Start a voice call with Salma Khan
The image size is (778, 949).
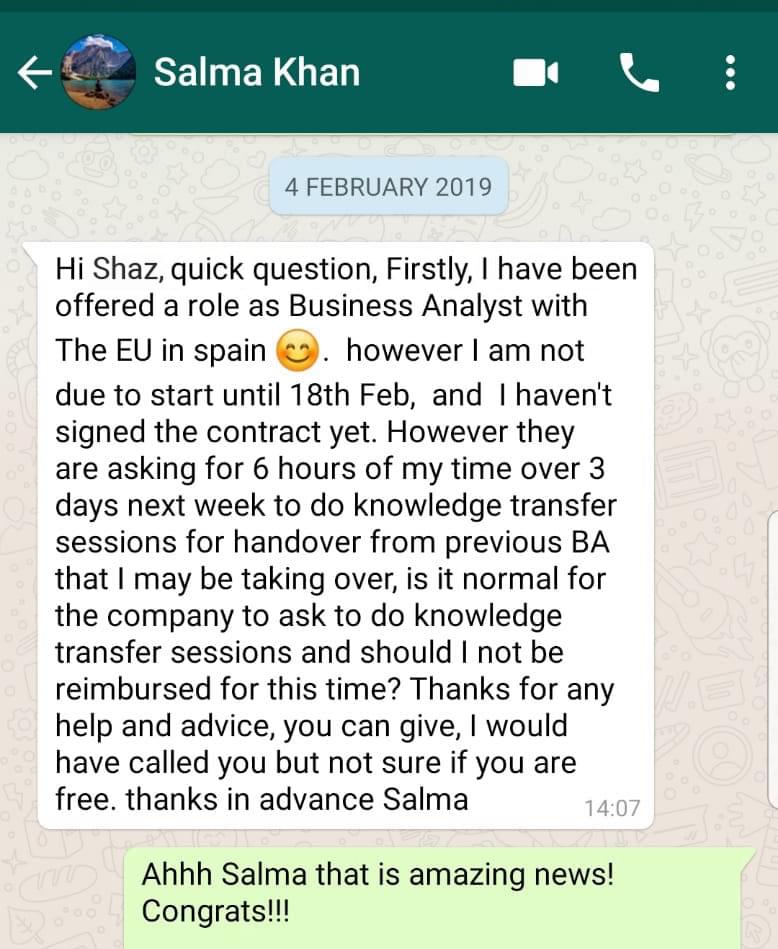(639, 72)
